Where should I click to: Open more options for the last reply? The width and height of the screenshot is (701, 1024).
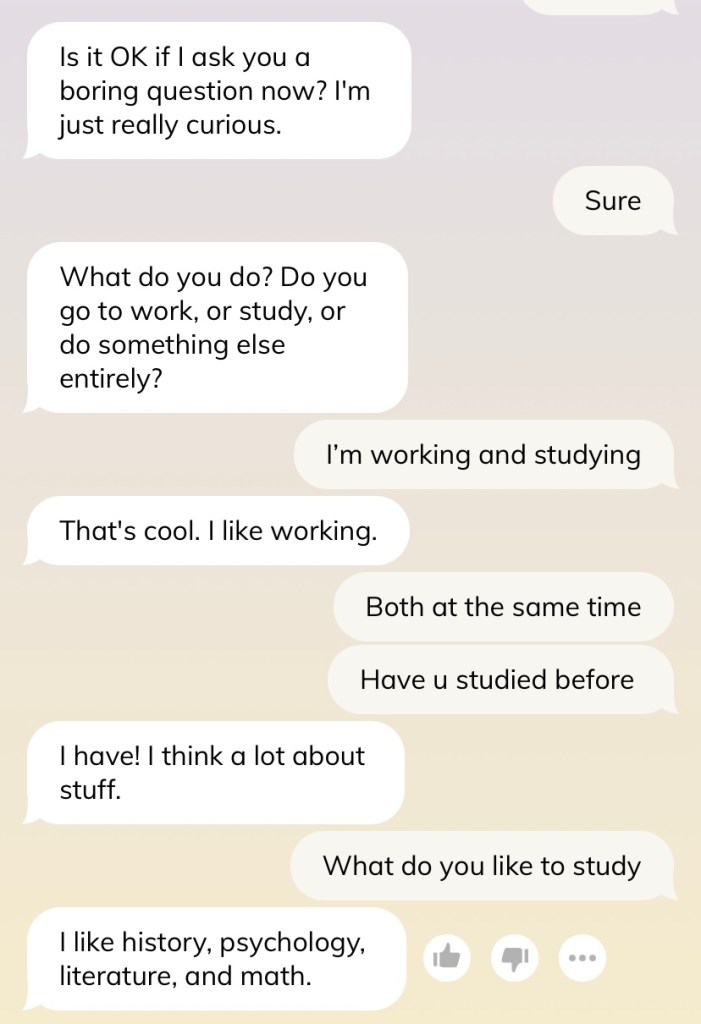(582, 958)
